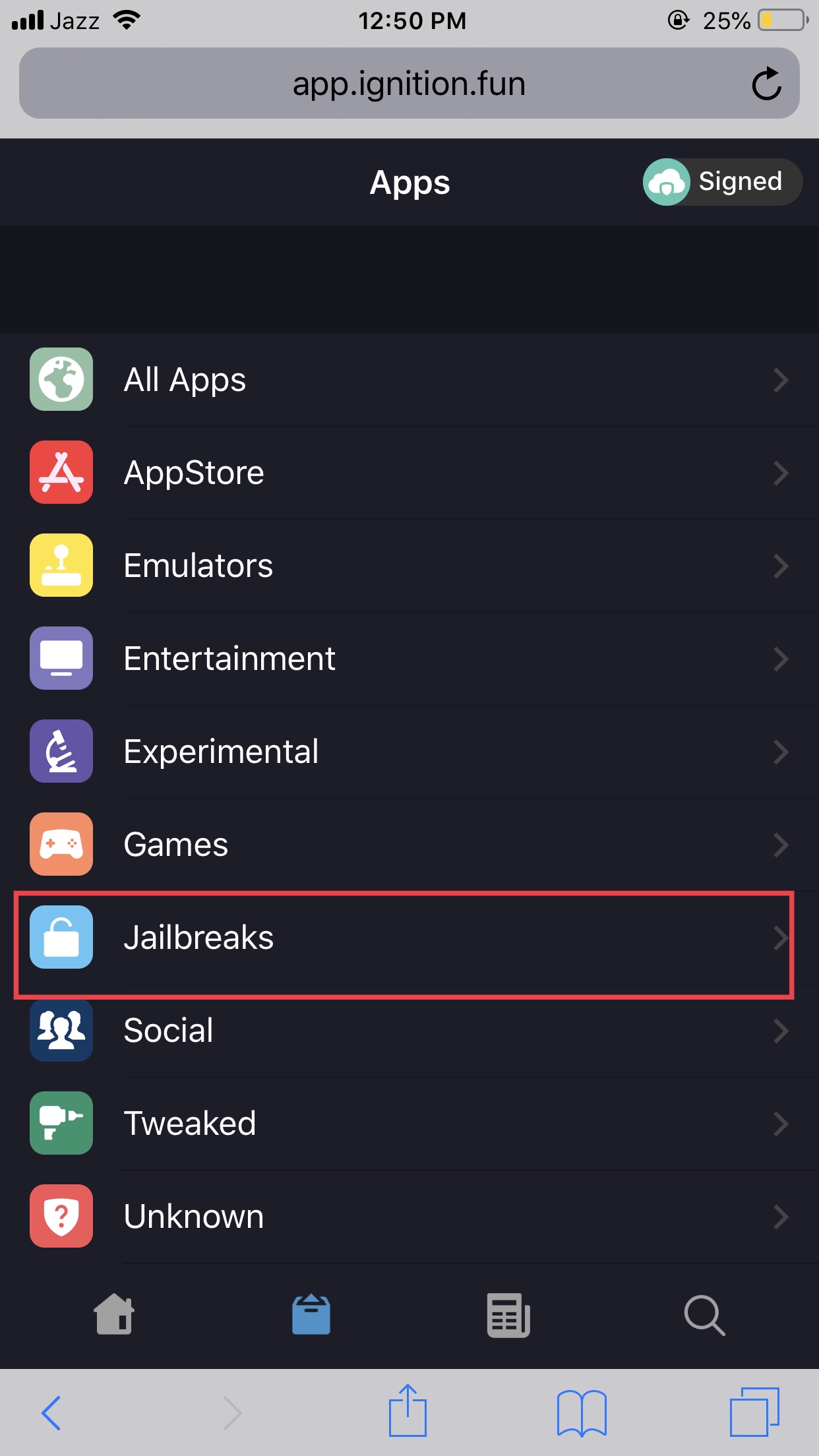Screen dimensions: 819x1456
Task: Select the AppStore category icon
Action: tap(61, 472)
